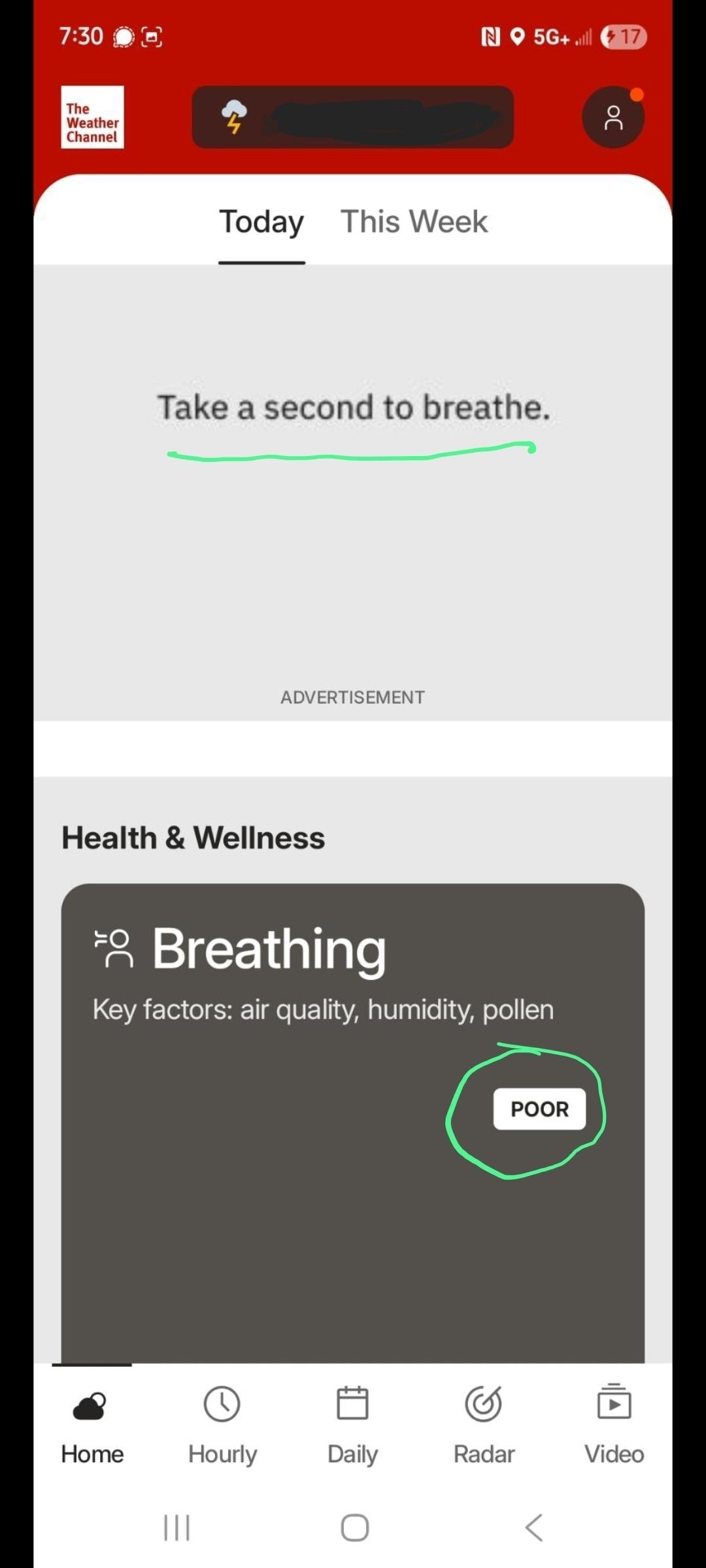Image resolution: width=706 pixels, height=1568 pixels.
Task: Switch to the This Week tab
Action: [x=414, y=222]
